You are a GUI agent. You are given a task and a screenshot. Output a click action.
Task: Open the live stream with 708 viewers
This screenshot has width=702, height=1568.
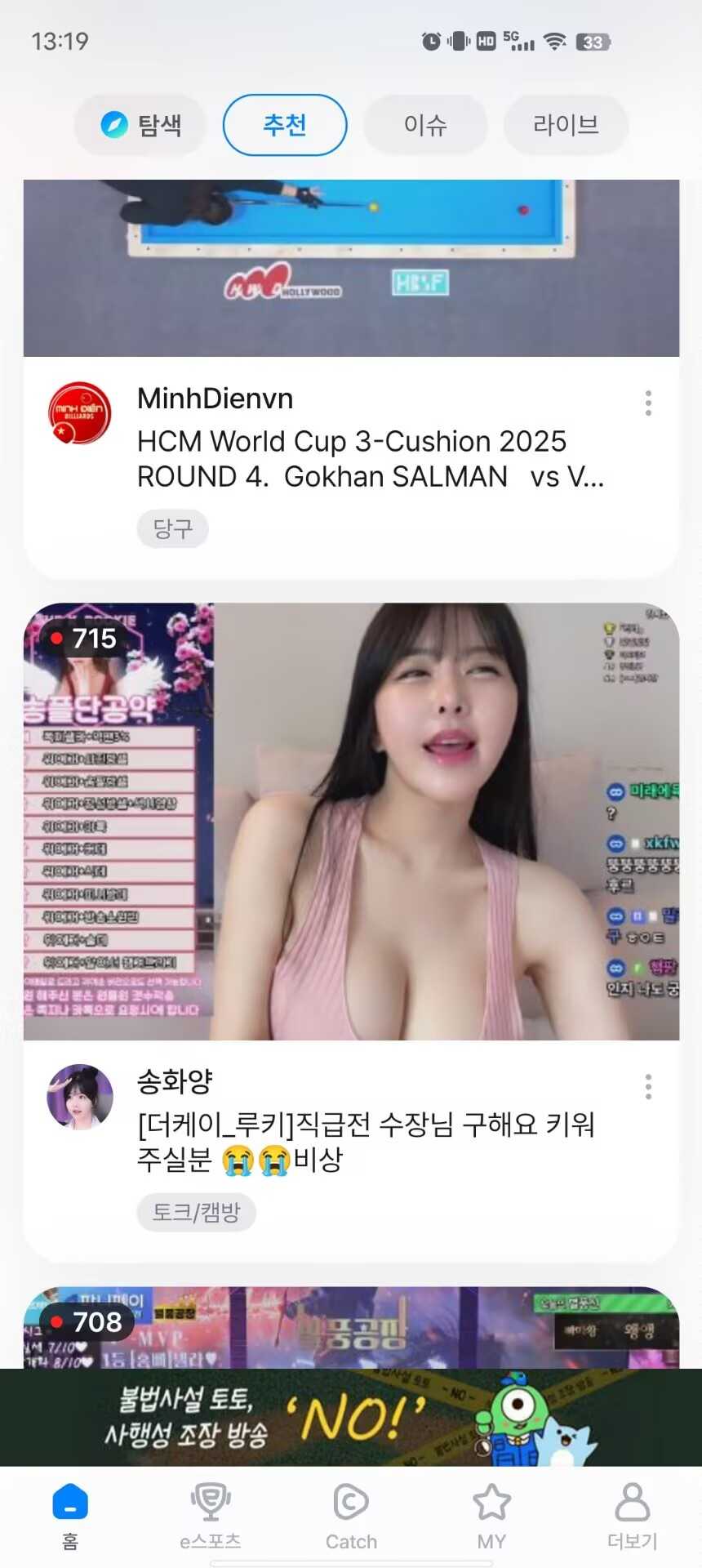point(351,1328)
